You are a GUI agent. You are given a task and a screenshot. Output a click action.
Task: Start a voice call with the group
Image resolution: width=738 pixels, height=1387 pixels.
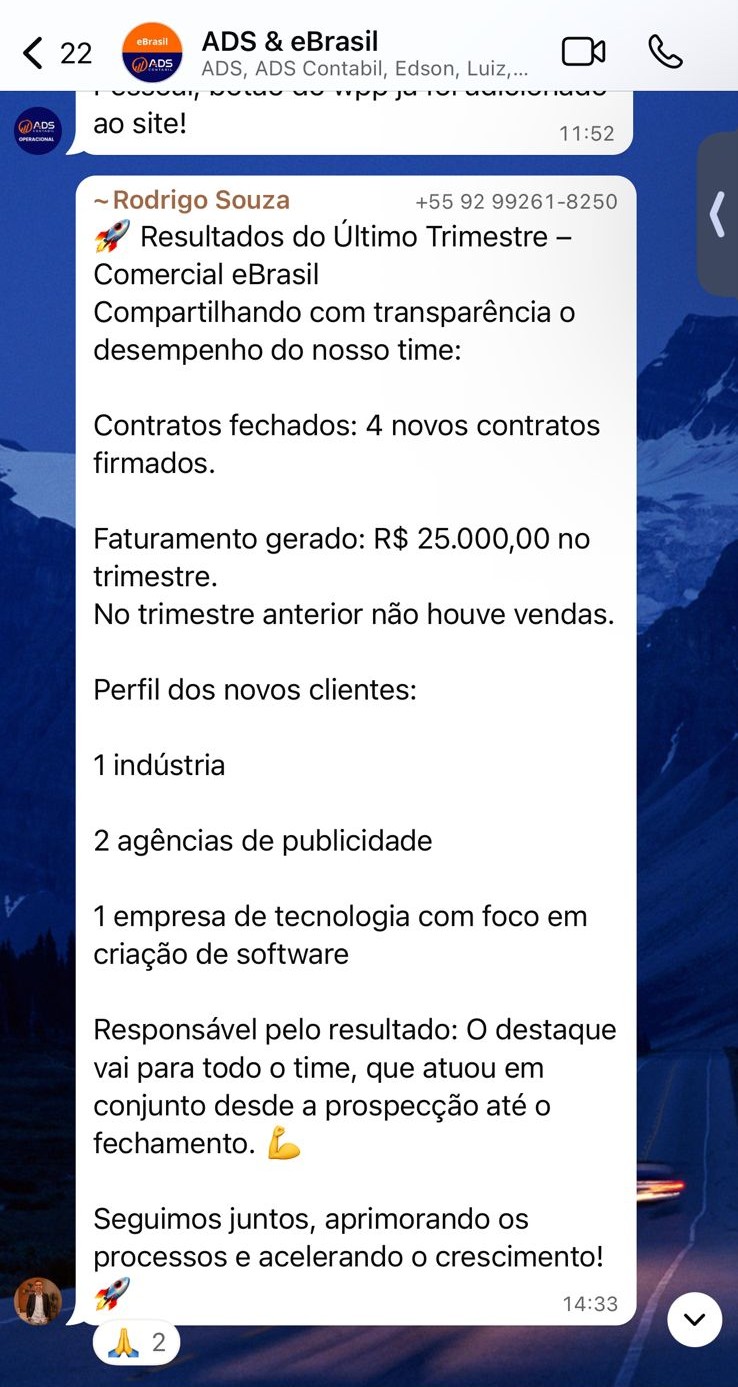pos(665,52)
